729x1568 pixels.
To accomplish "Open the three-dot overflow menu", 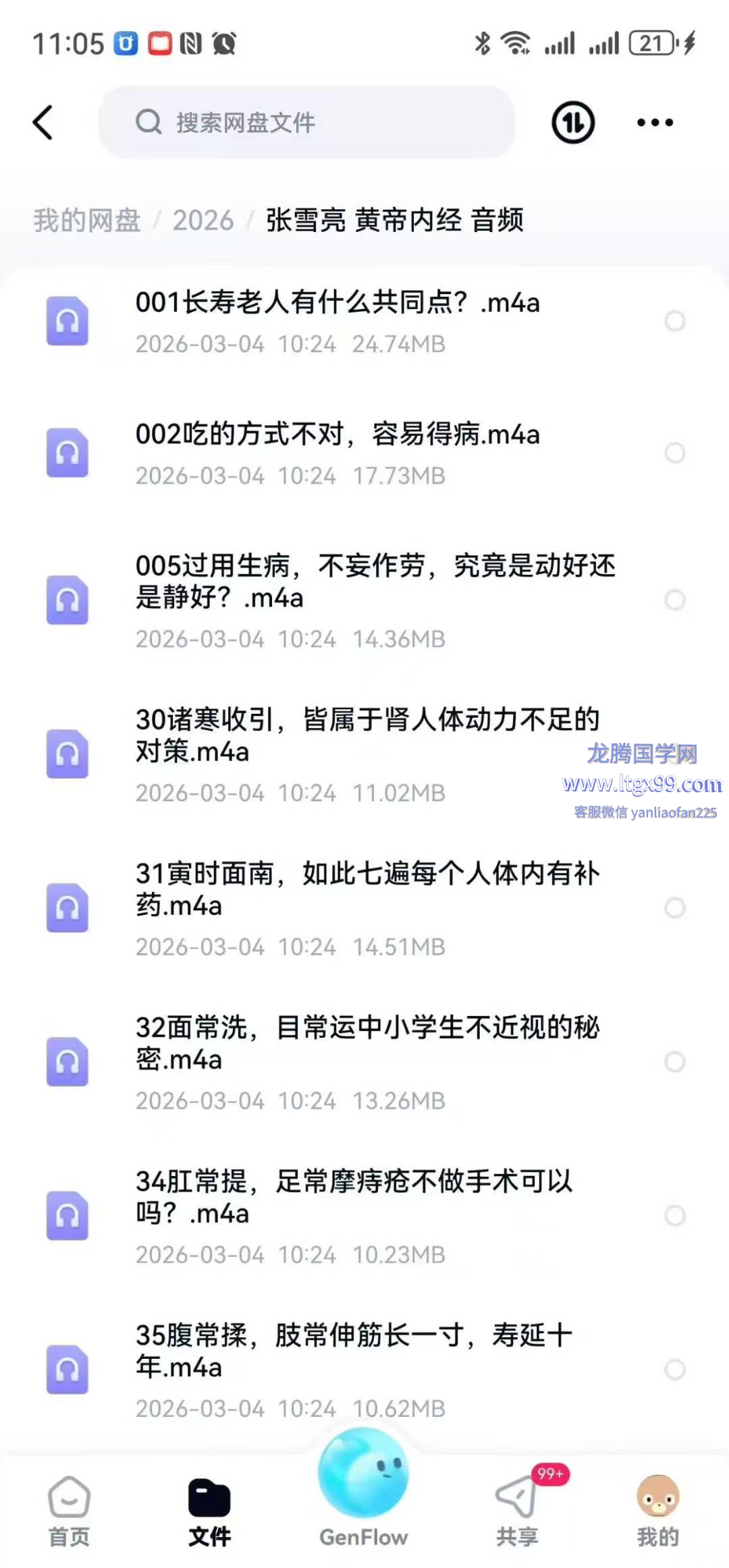I will (x=655, y=123).
